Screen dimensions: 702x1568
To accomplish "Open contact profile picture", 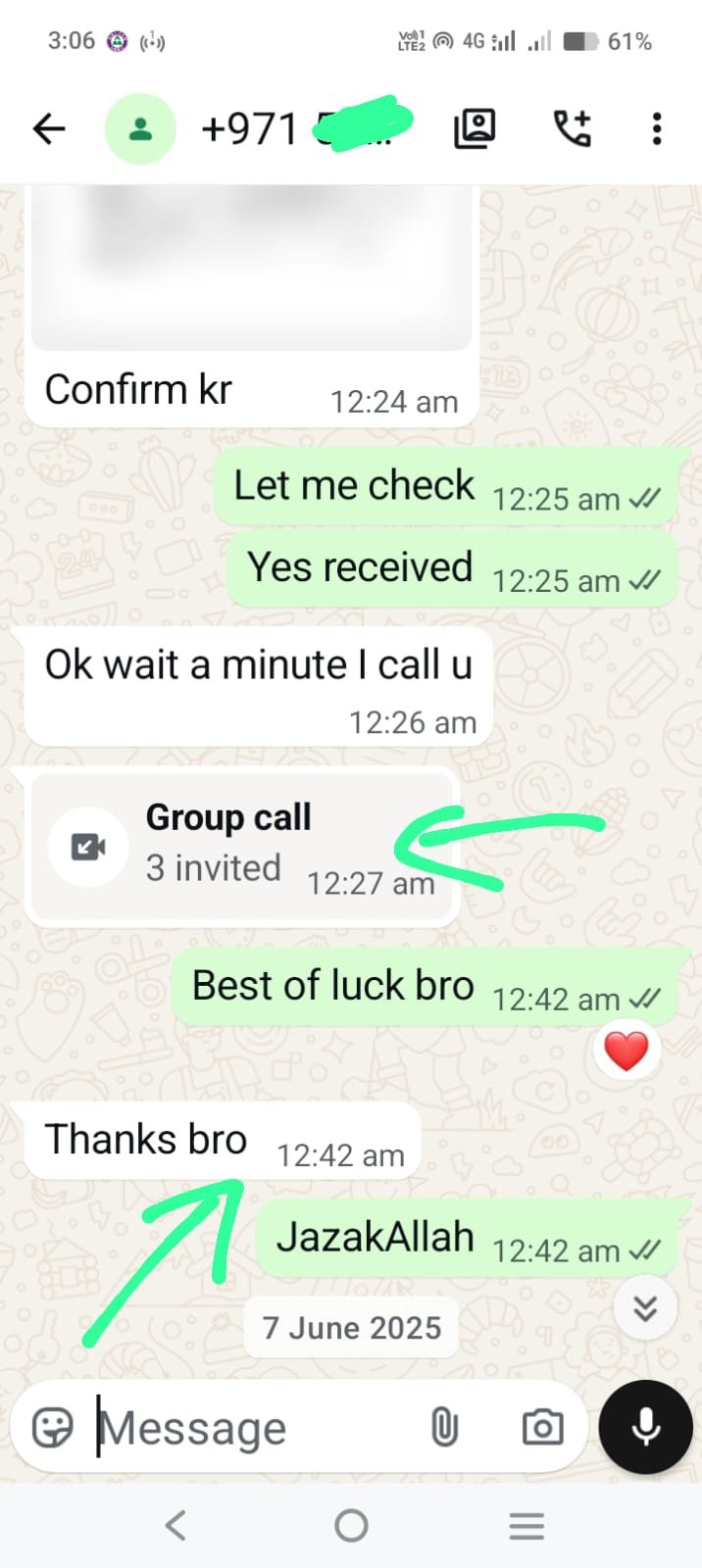I will coord(140,128).
